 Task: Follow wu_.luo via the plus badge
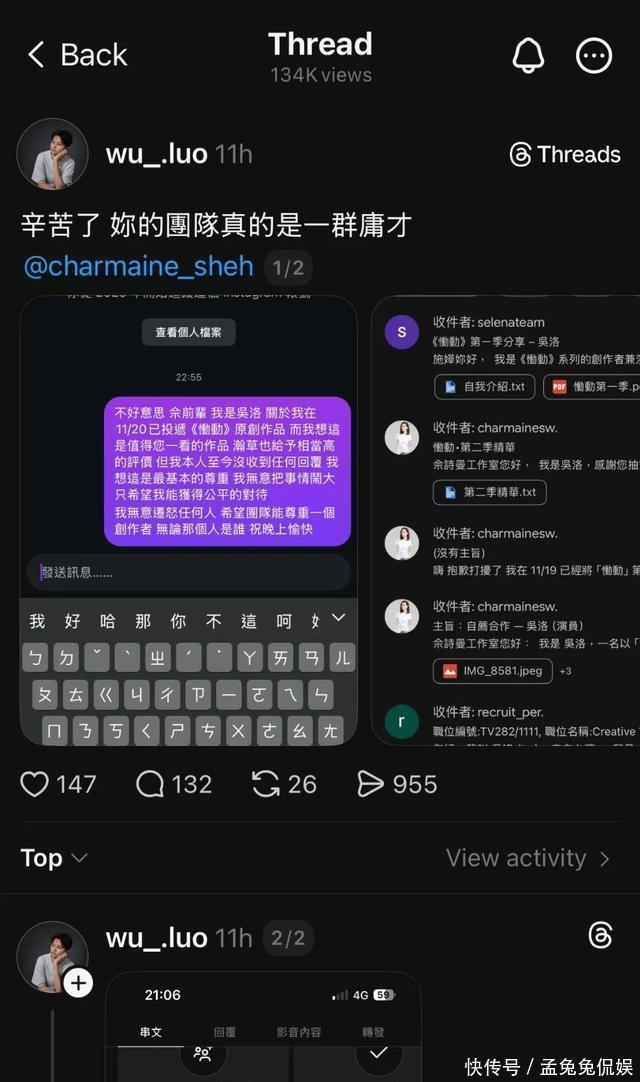79,983
